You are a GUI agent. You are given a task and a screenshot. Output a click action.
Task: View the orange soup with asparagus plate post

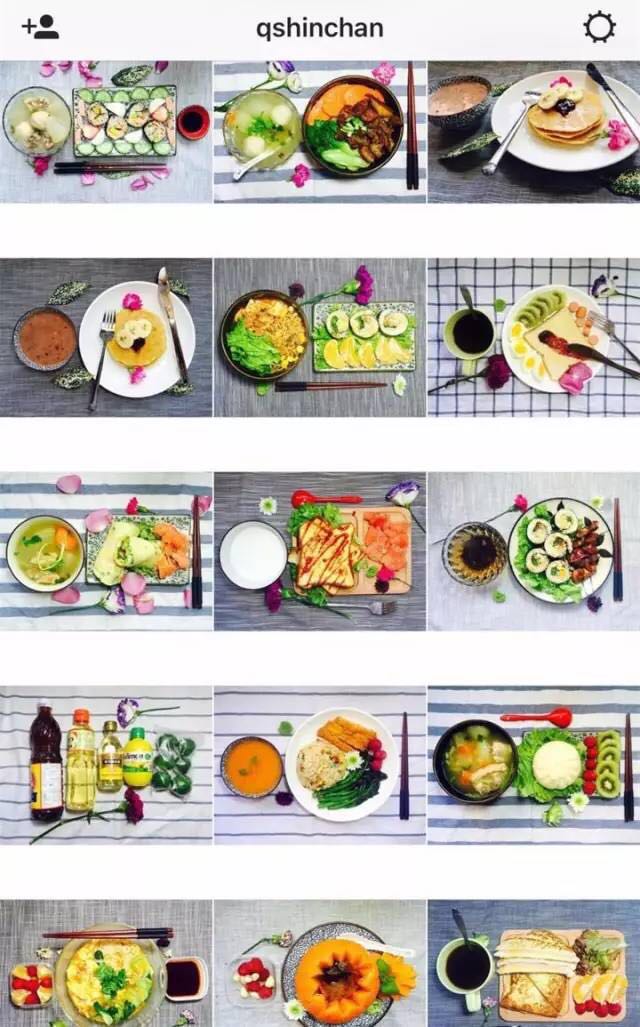tap(320, 765)
